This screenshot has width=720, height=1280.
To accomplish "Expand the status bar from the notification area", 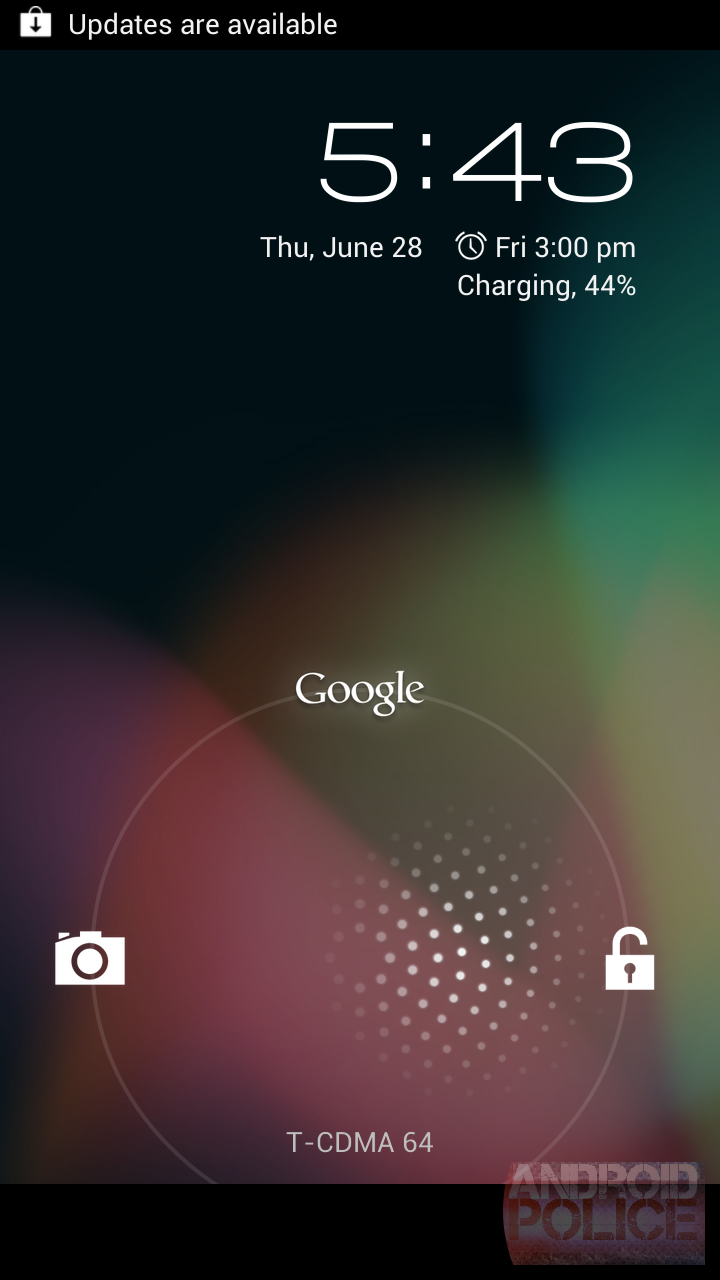I will (x=360, y=24).
